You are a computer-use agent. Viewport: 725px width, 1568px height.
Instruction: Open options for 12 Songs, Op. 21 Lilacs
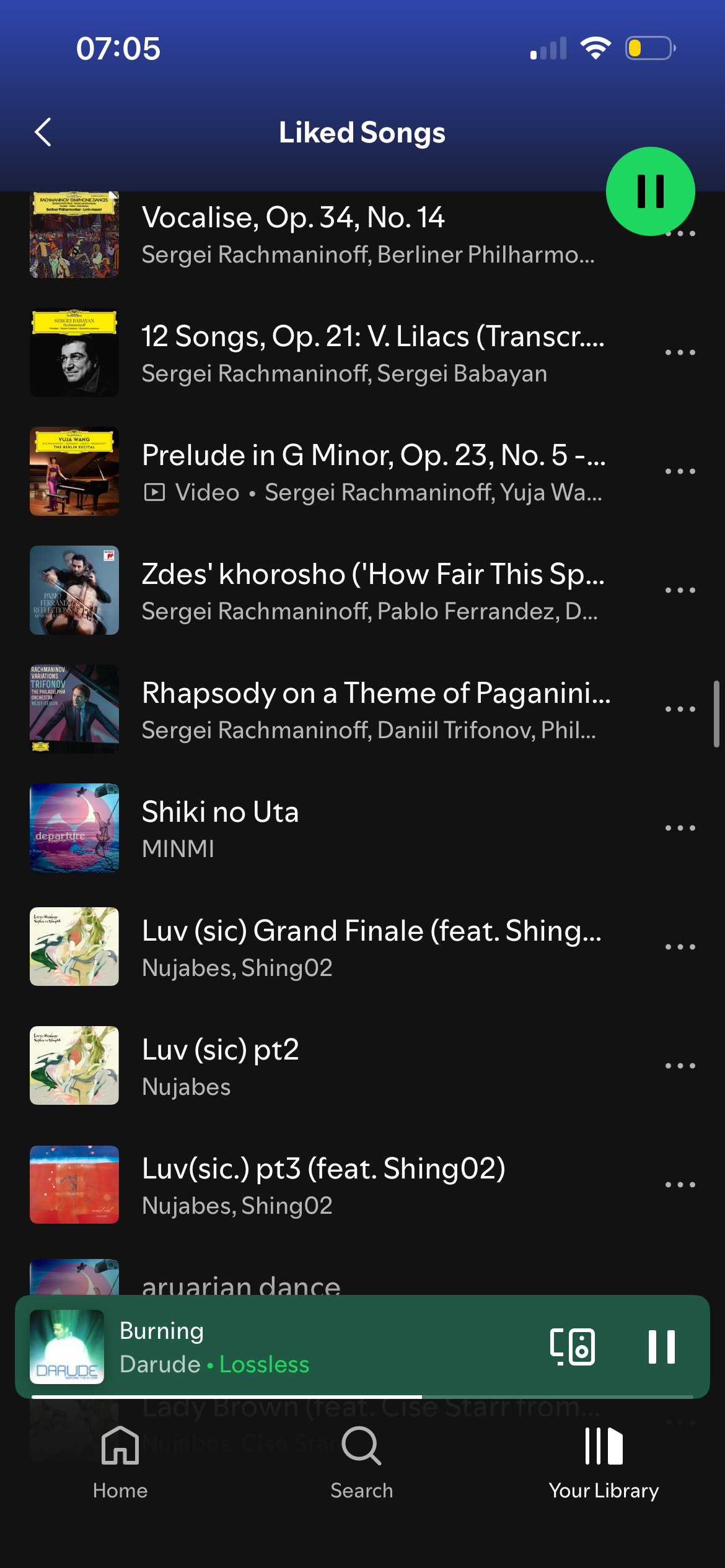pos(680,353)
